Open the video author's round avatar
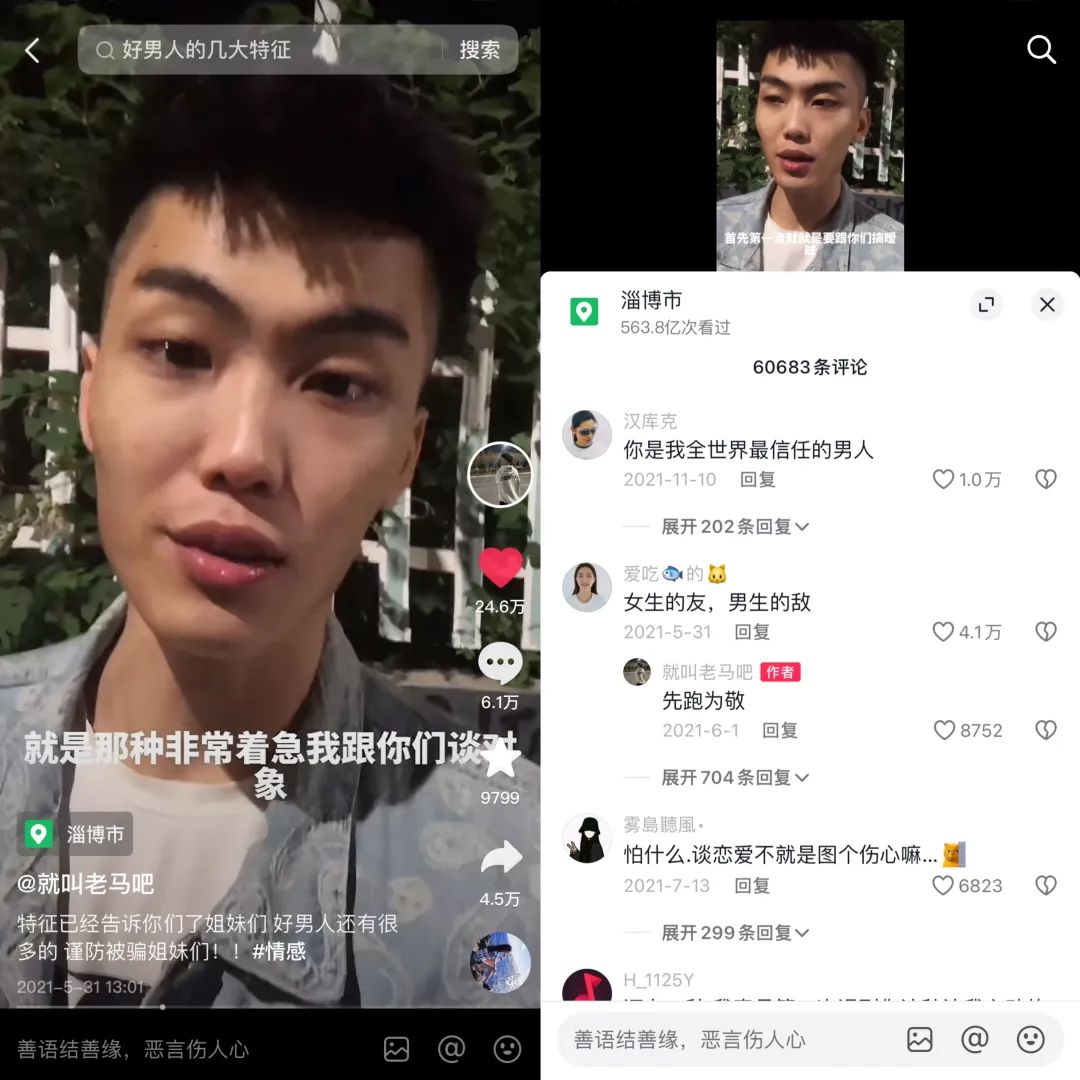 pyautogui.click(x=500, y=474)
